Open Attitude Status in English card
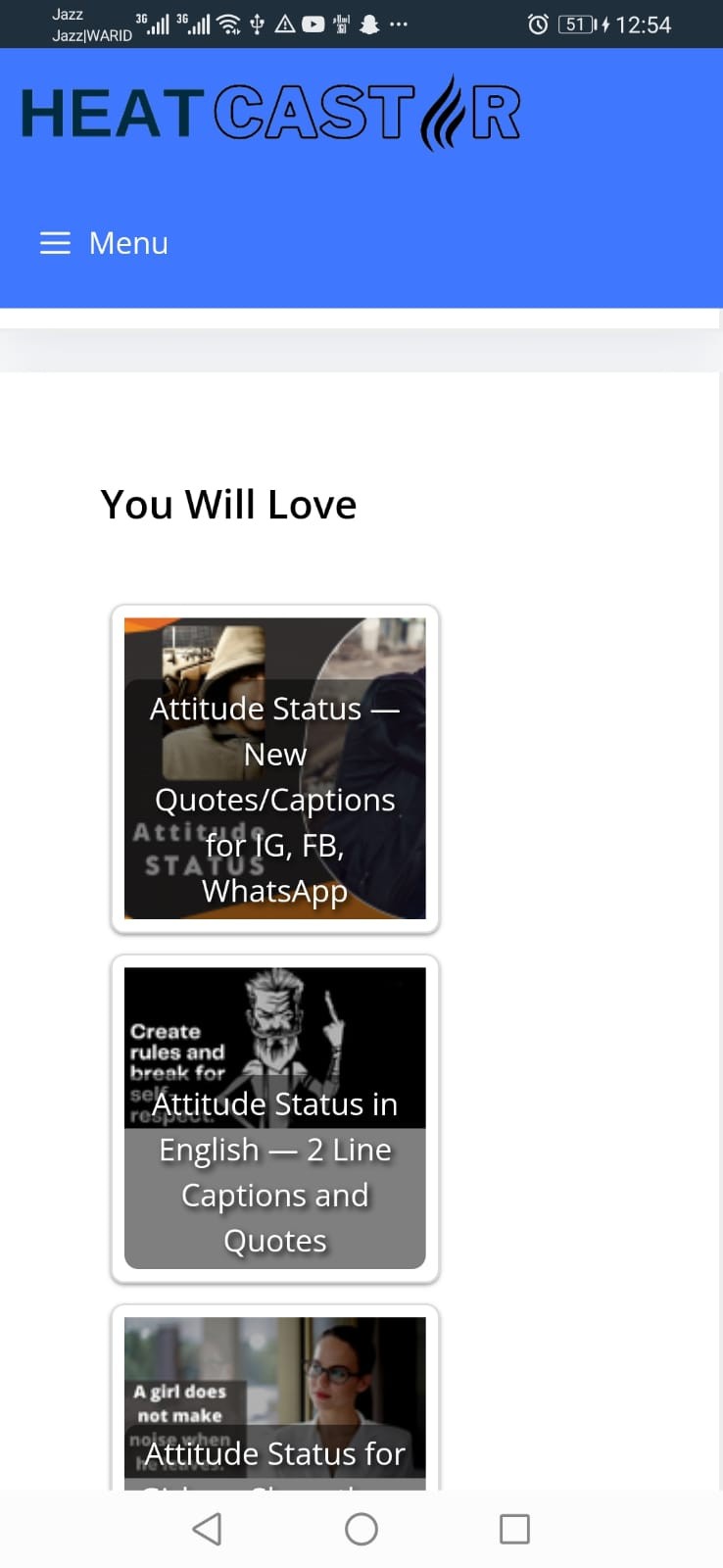Screen dimensions: 723x1568 click(x=274, y=1118)
